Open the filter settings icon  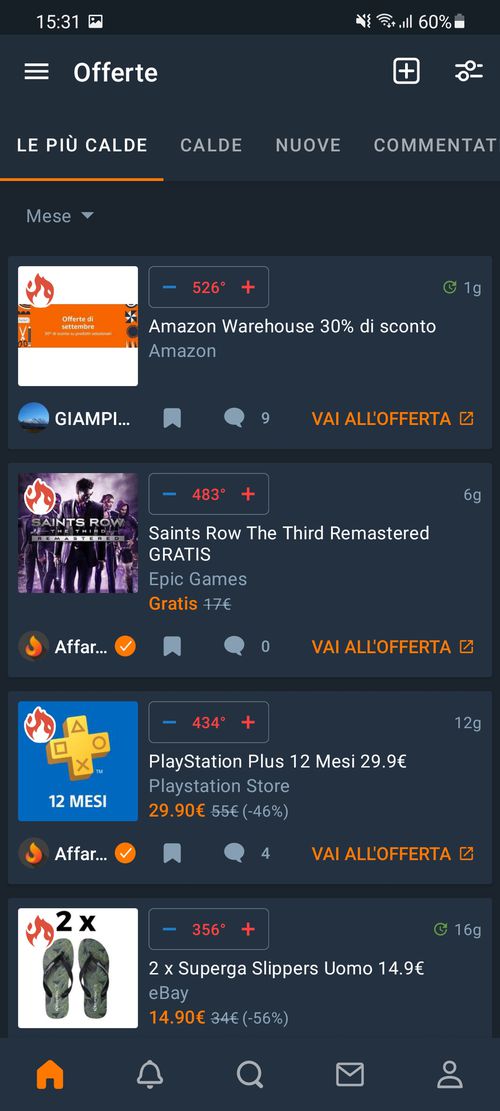469,72
